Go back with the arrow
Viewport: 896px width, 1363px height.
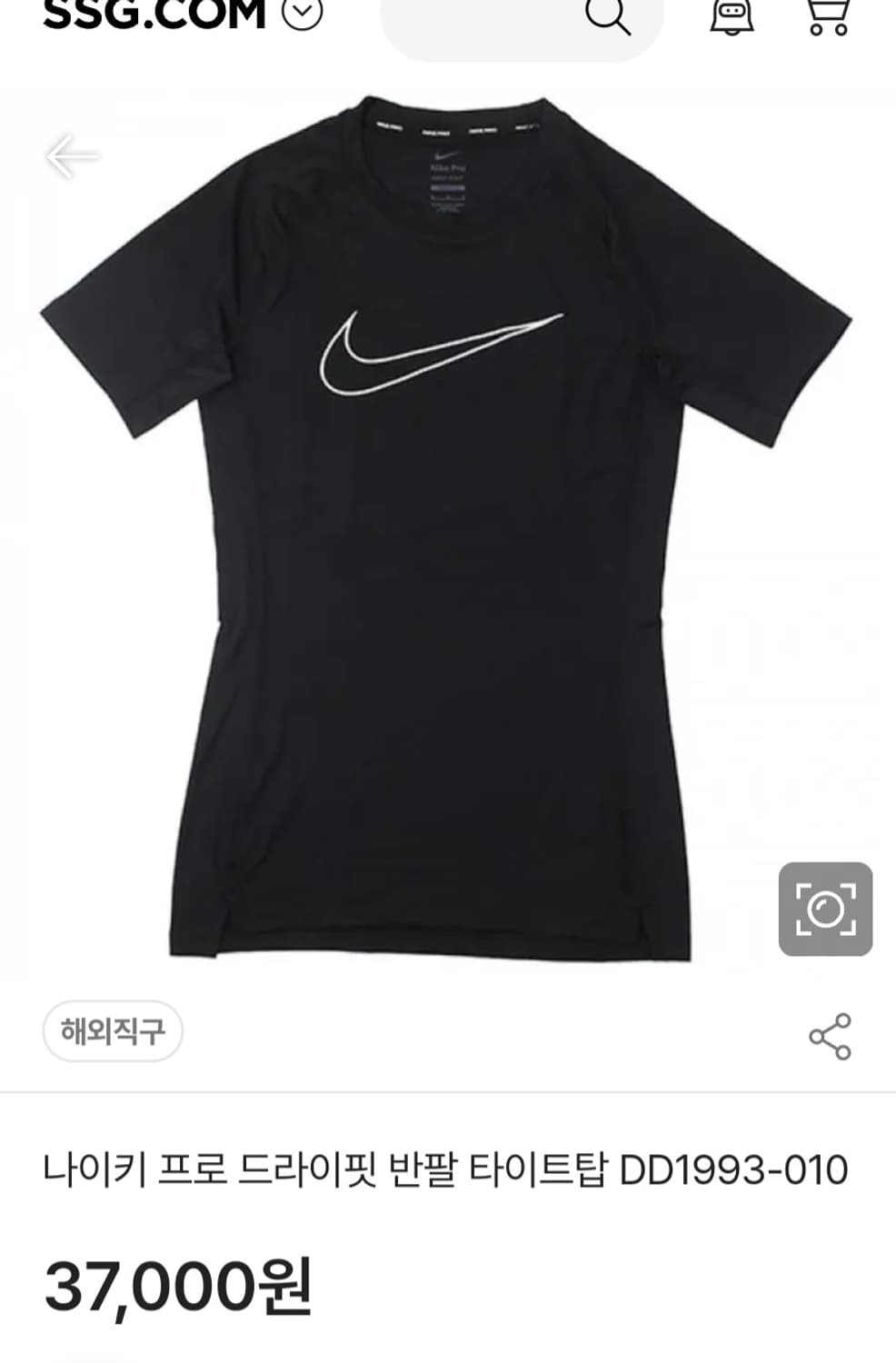pos(72,157)
